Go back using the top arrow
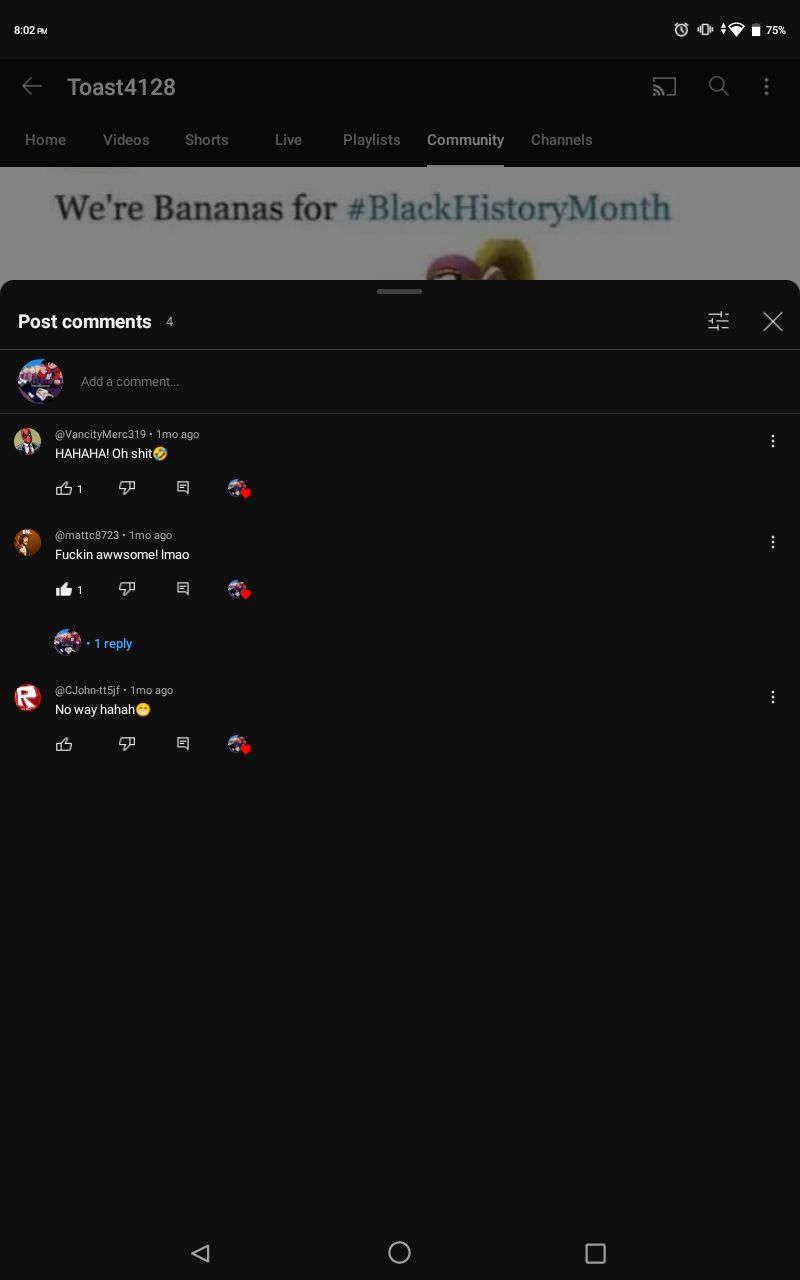 [x=32, y=86]
